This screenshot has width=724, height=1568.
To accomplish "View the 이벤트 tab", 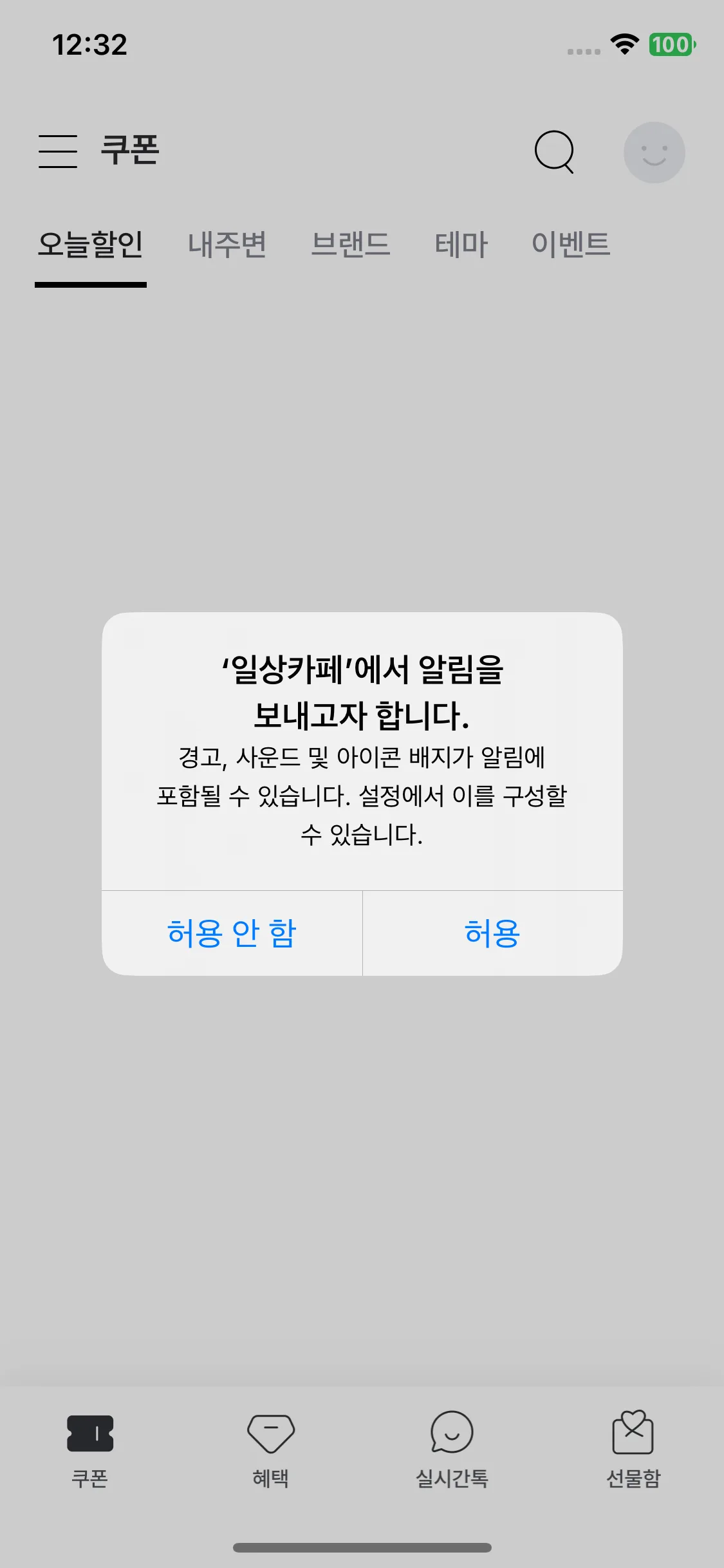I will coord(571,245).
